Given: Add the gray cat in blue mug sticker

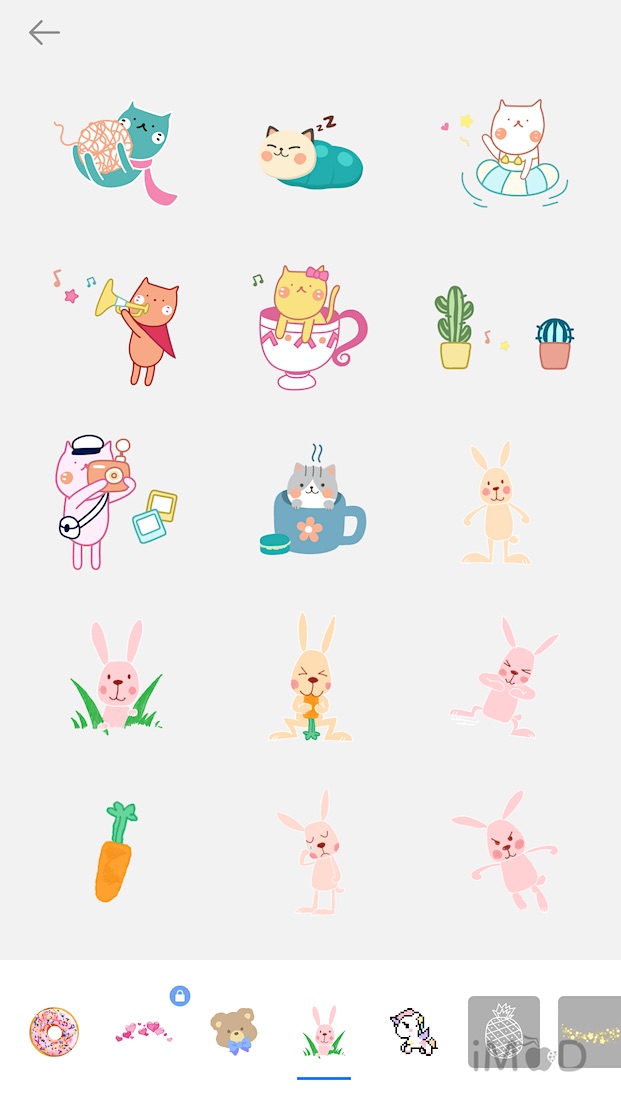Looking at the screenshot, I should click(x=311, y=502).
